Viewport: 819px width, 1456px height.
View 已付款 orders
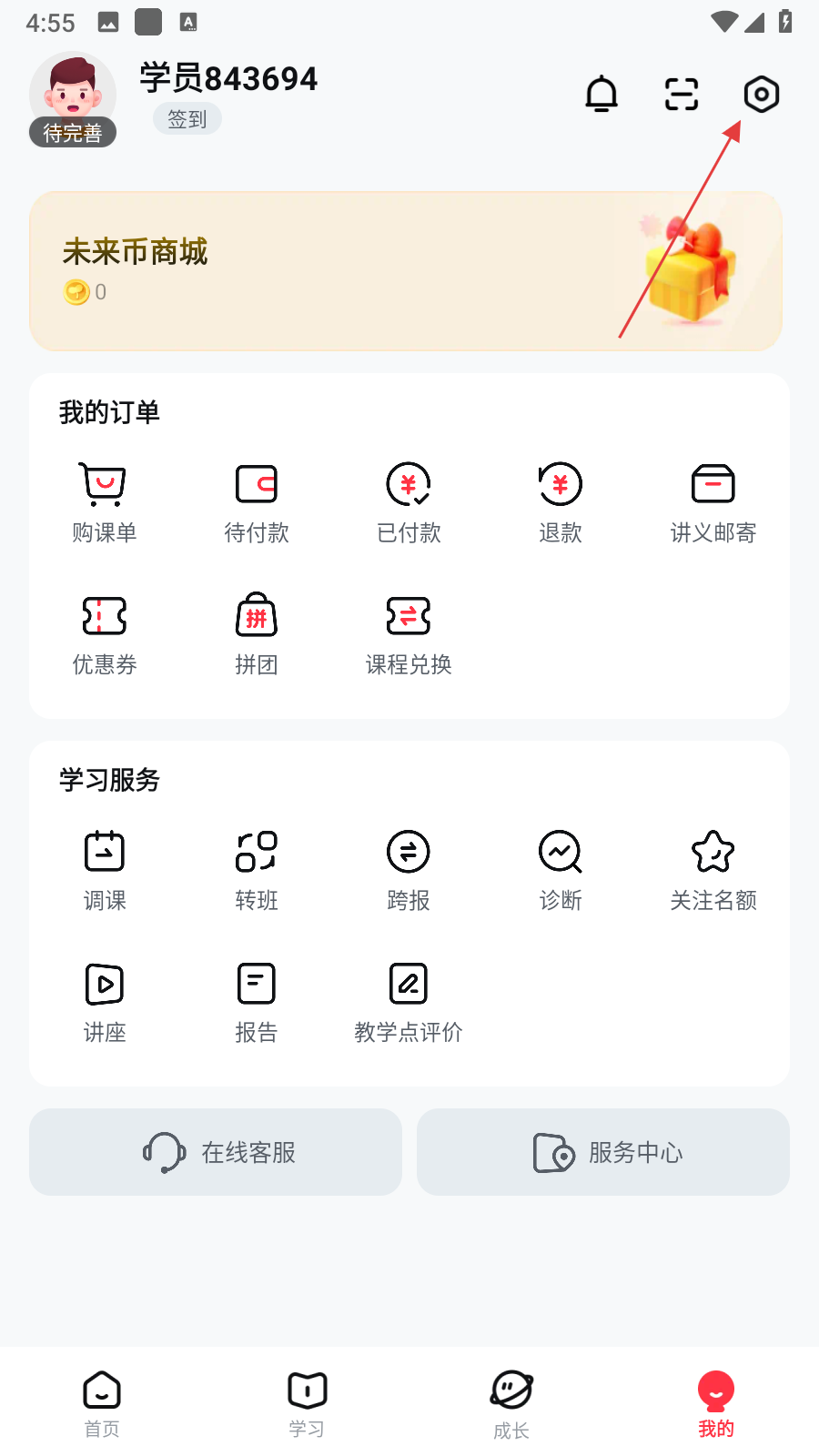pos(409,500)
